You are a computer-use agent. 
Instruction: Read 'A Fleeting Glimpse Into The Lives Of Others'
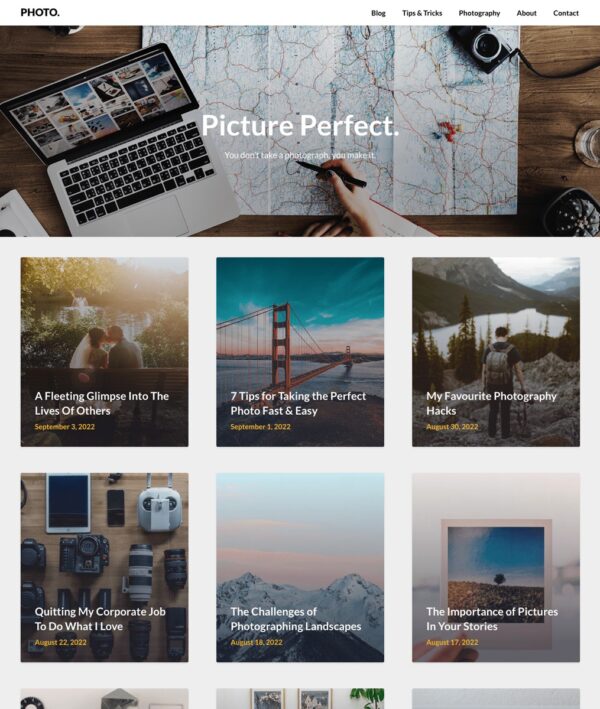(x=102, y=403)
